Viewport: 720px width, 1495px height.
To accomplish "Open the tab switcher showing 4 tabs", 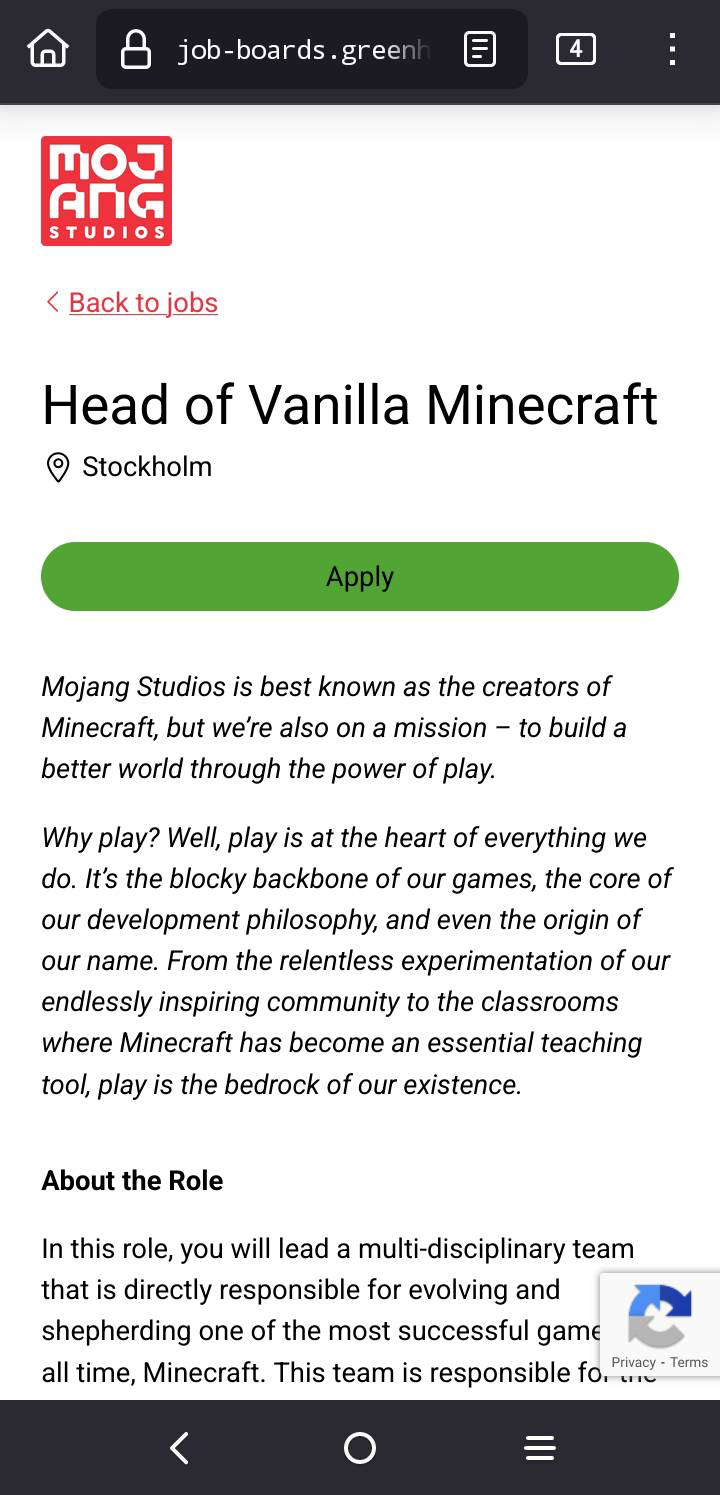I will (x=575, y=49).
